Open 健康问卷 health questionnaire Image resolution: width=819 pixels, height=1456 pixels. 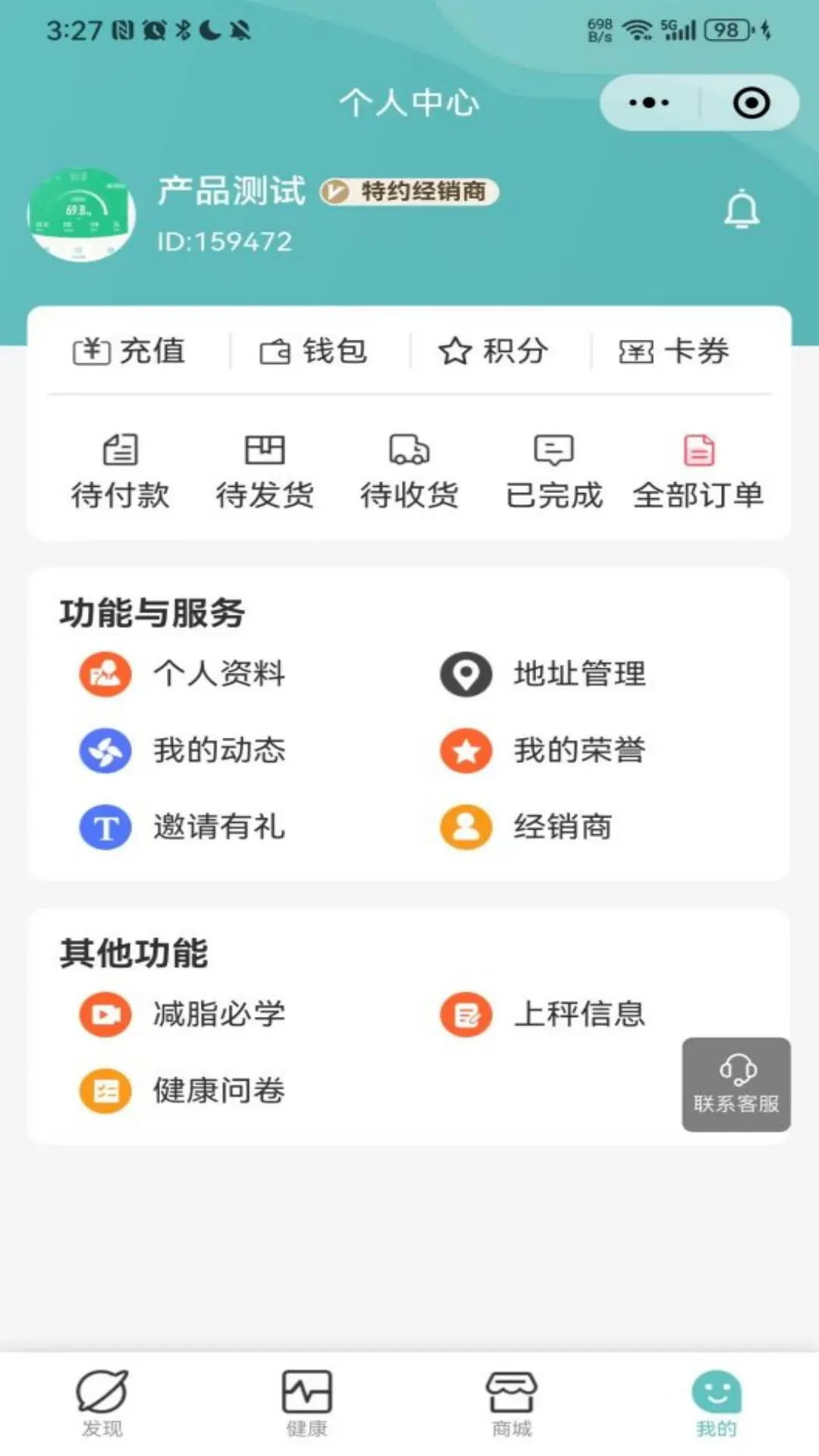(x=183, y=1090)
